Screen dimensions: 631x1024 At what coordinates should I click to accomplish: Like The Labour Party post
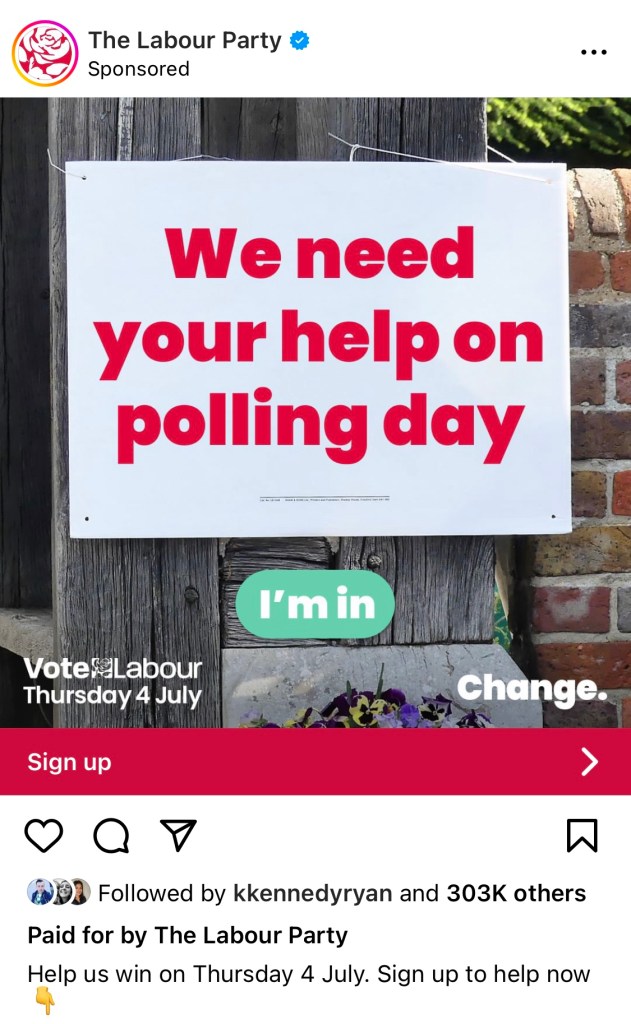[x=43, y=835]
